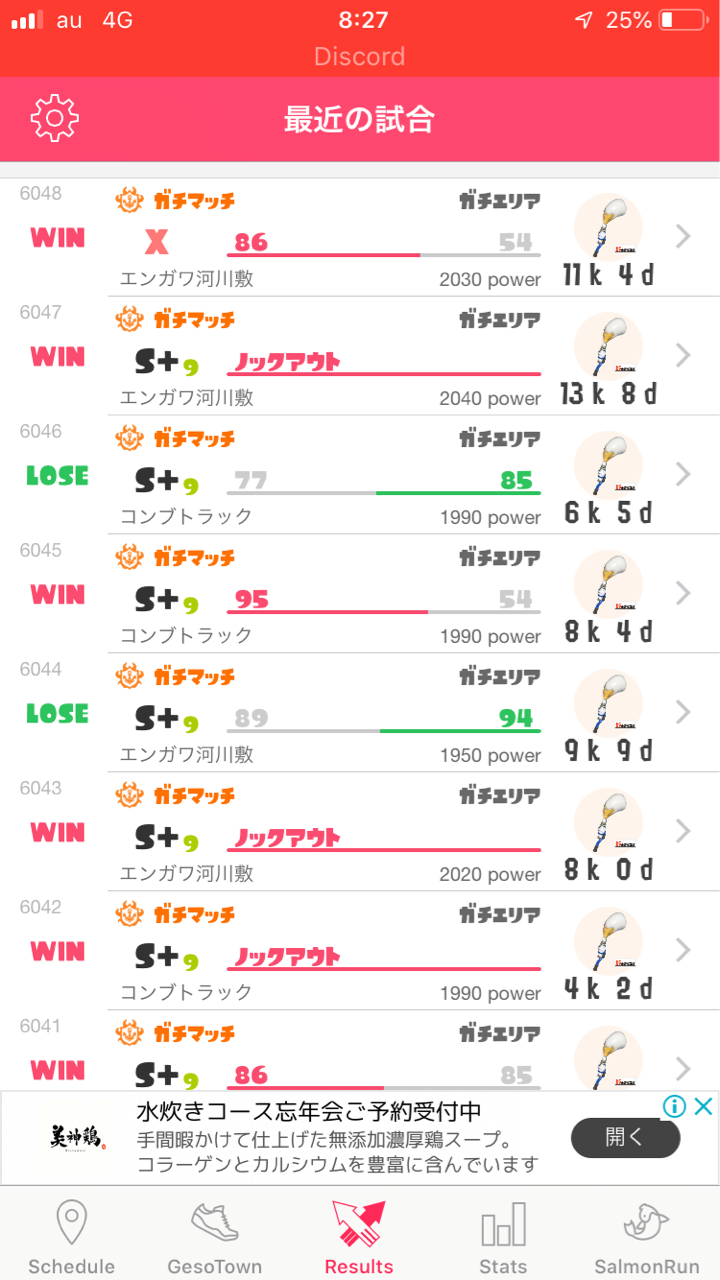Open match 6042 result details
This screenshot has height=1280, width=720.
360,951
